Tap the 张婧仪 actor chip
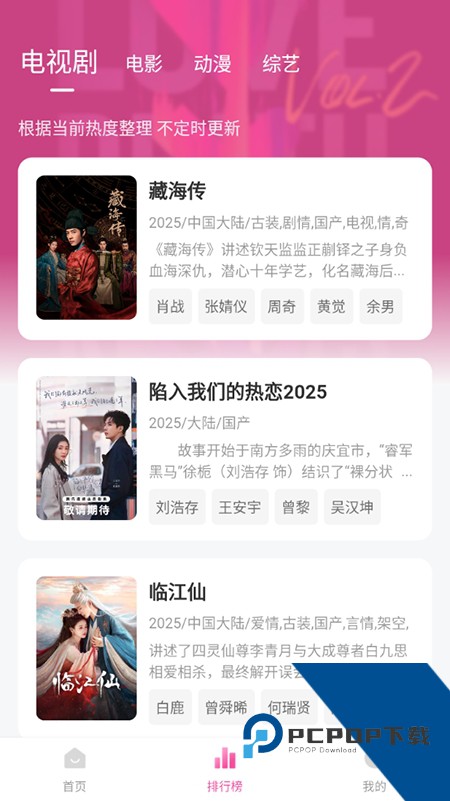The image size is (450, 801). point(226,307)
